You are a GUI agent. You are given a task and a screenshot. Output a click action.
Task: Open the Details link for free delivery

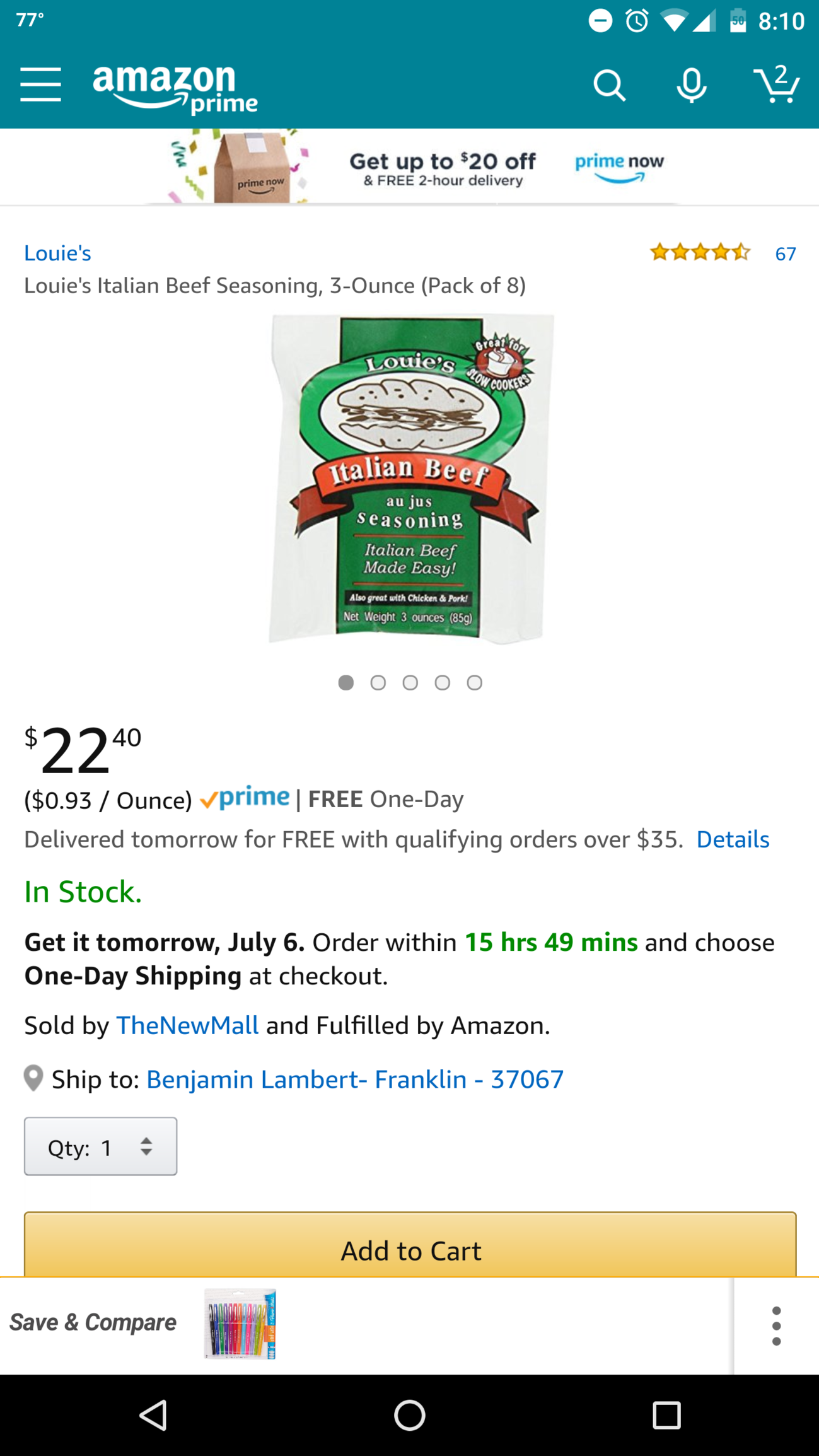click(733, 839)
